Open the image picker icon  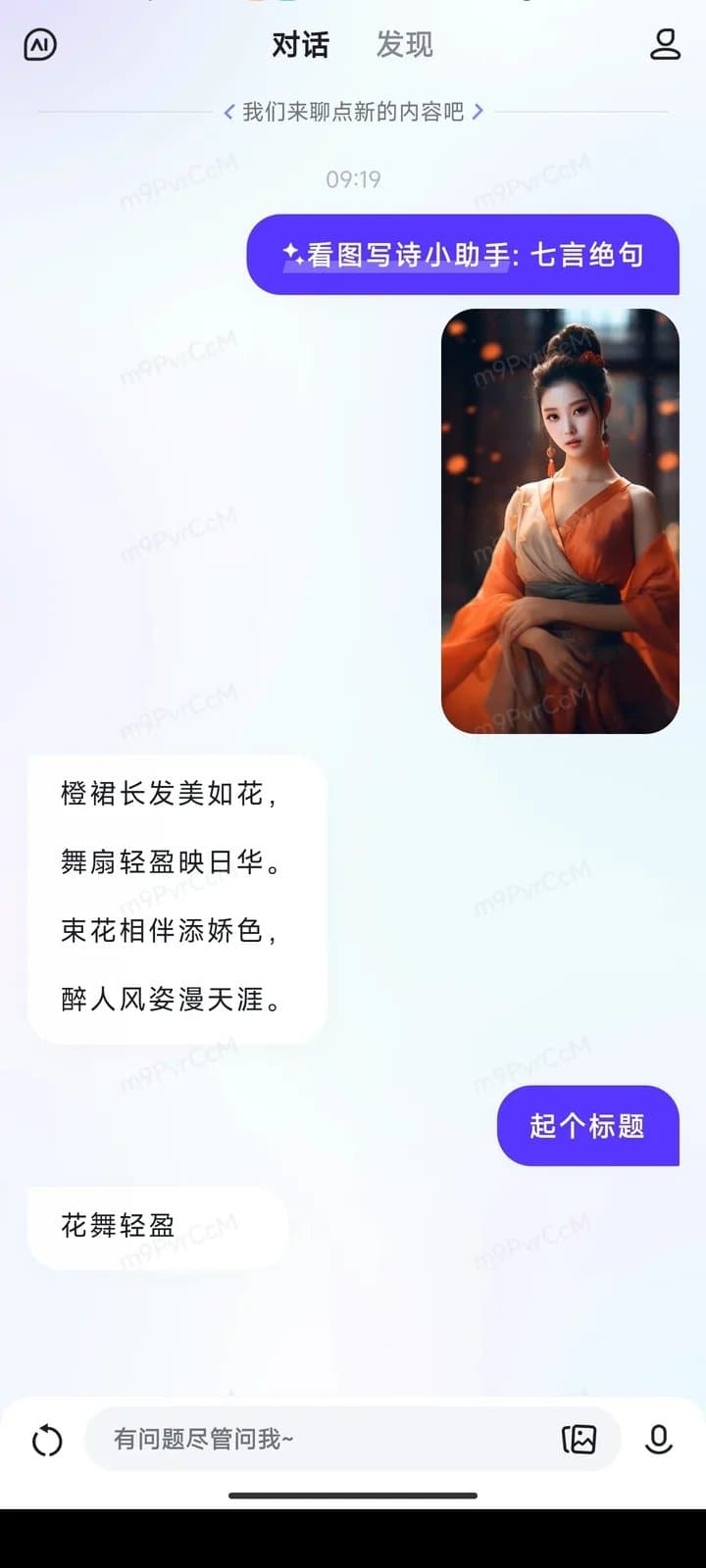[x=579, y=1439]
